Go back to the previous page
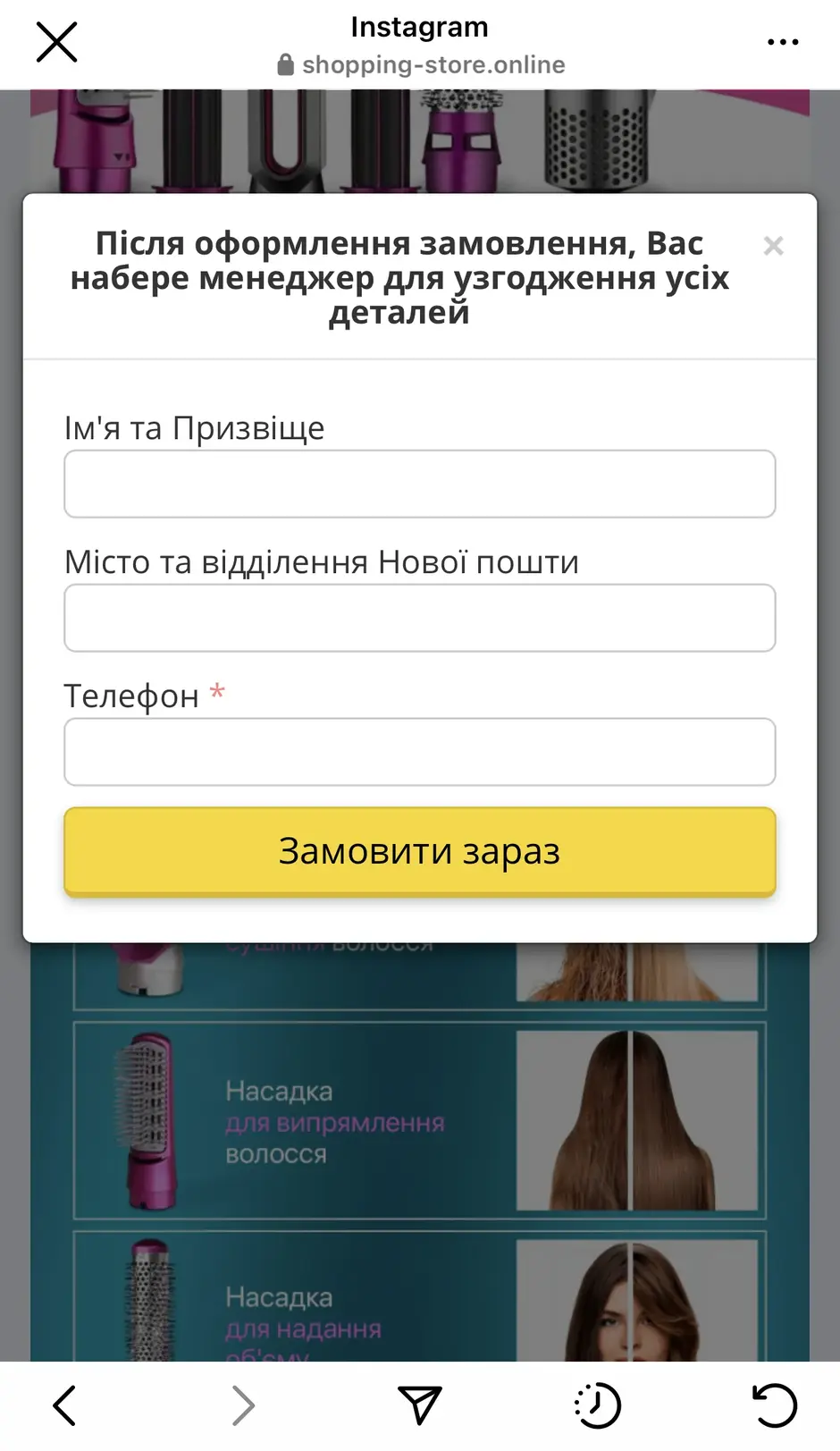Viewport: 840px width, 1451px height. tap(64, 1405)
